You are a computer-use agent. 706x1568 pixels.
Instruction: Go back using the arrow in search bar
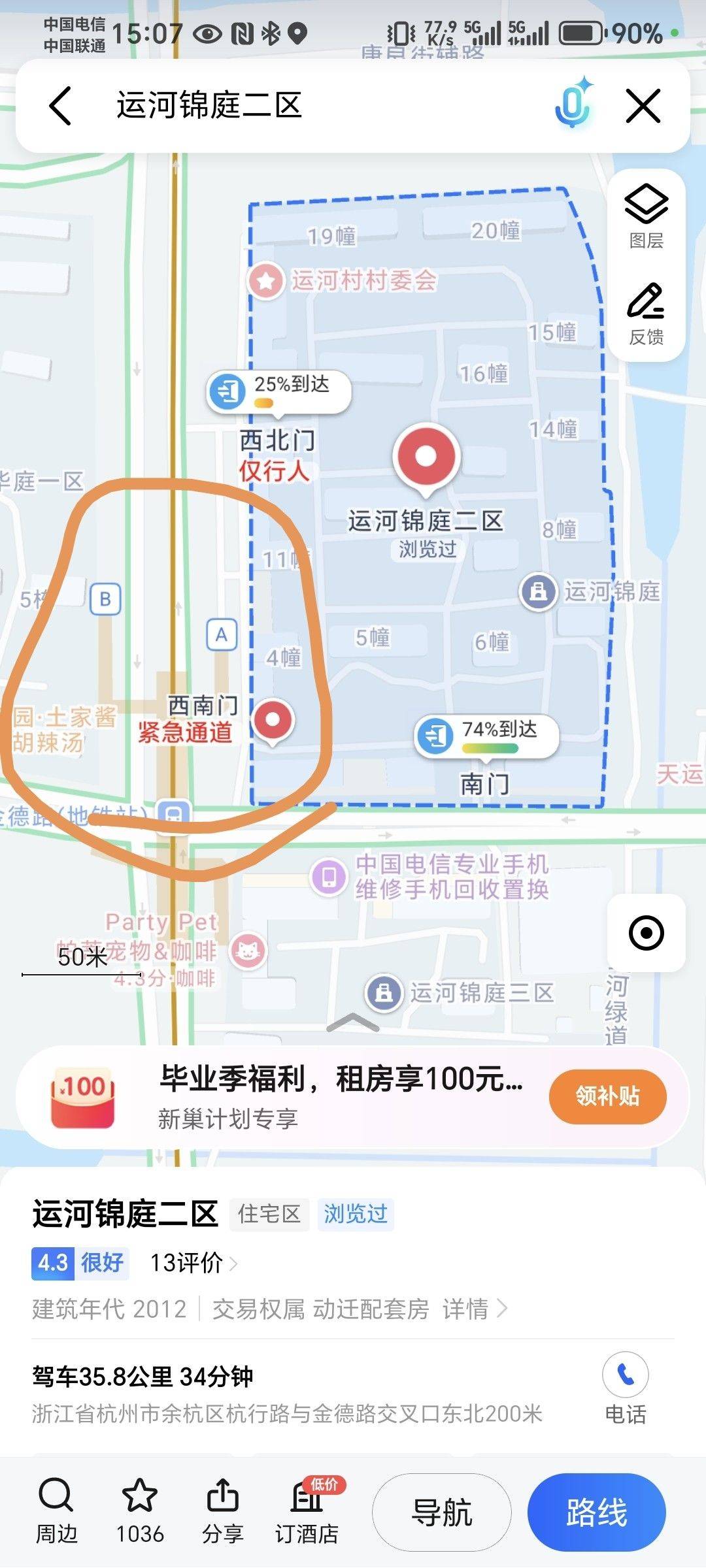[x=60, y=106]
